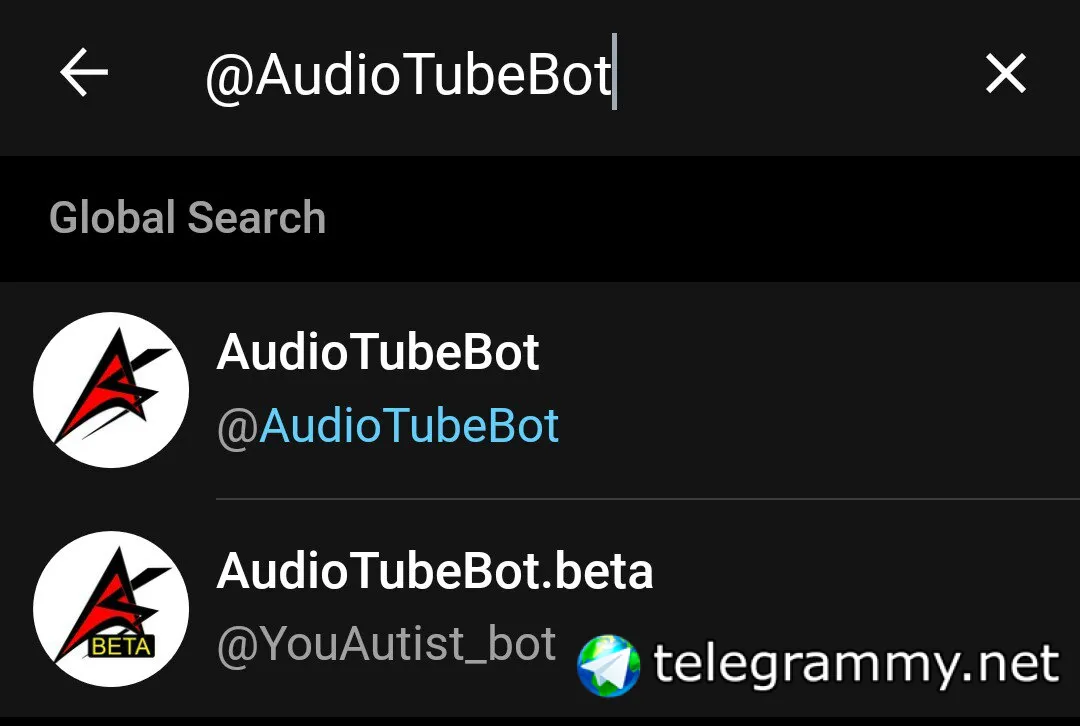Go back from the search screen
This screenshot has height=726, width=1080.
pyautogui.click(x=84, y=74)
